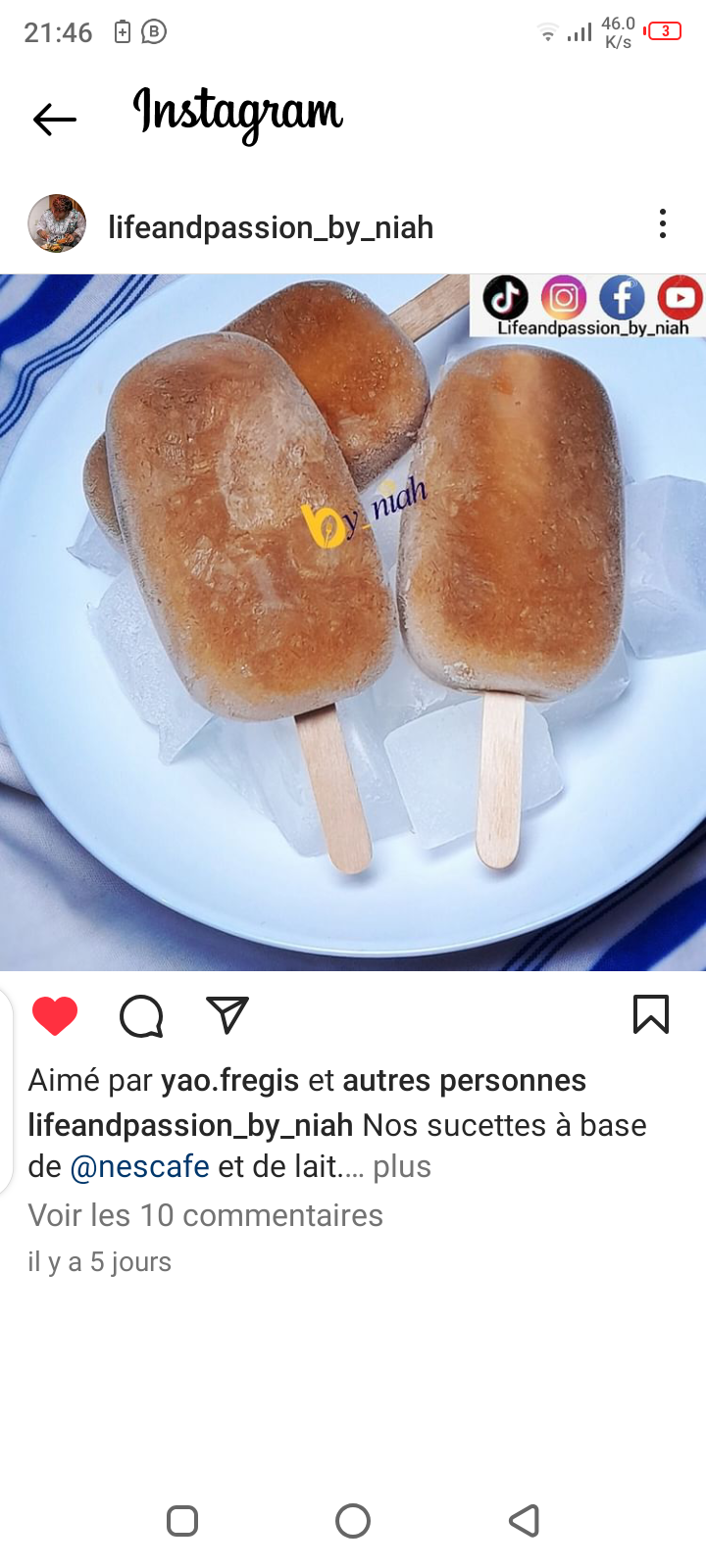Open lifeandpassion_by_niah username in the post header
The width and height of the screenshot is (706, 1568).
271,227
